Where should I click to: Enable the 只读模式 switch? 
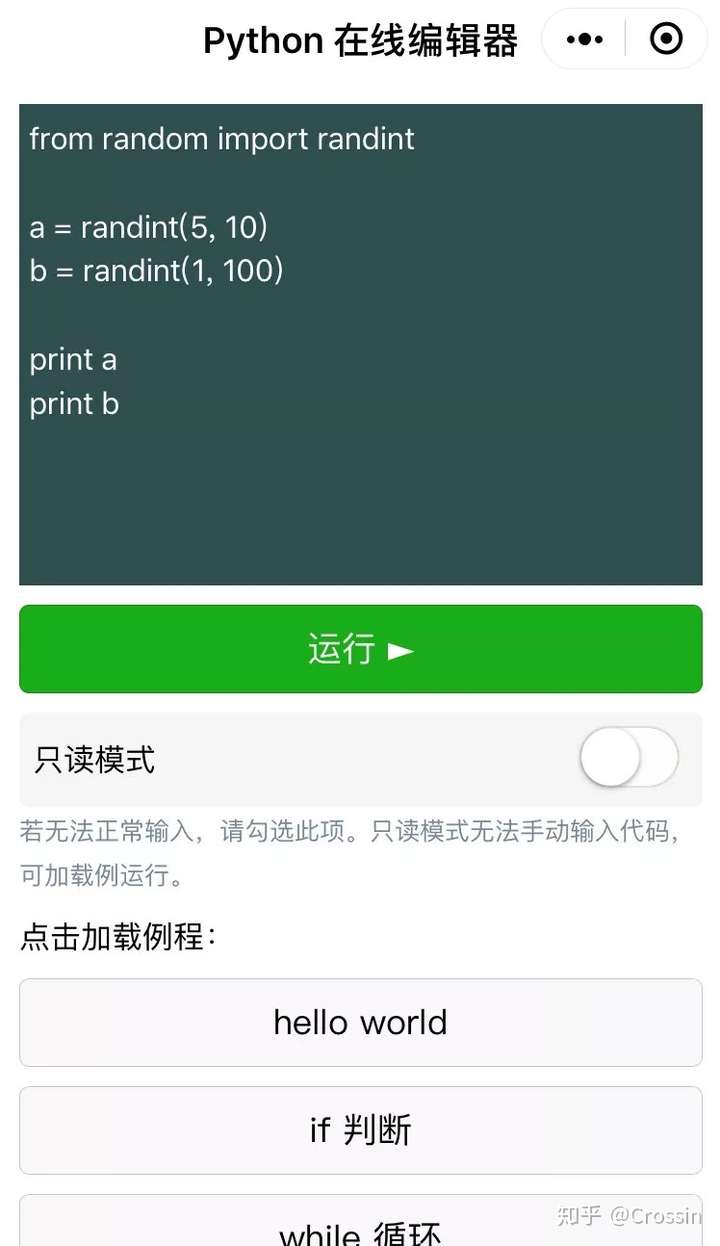[629, 758]
